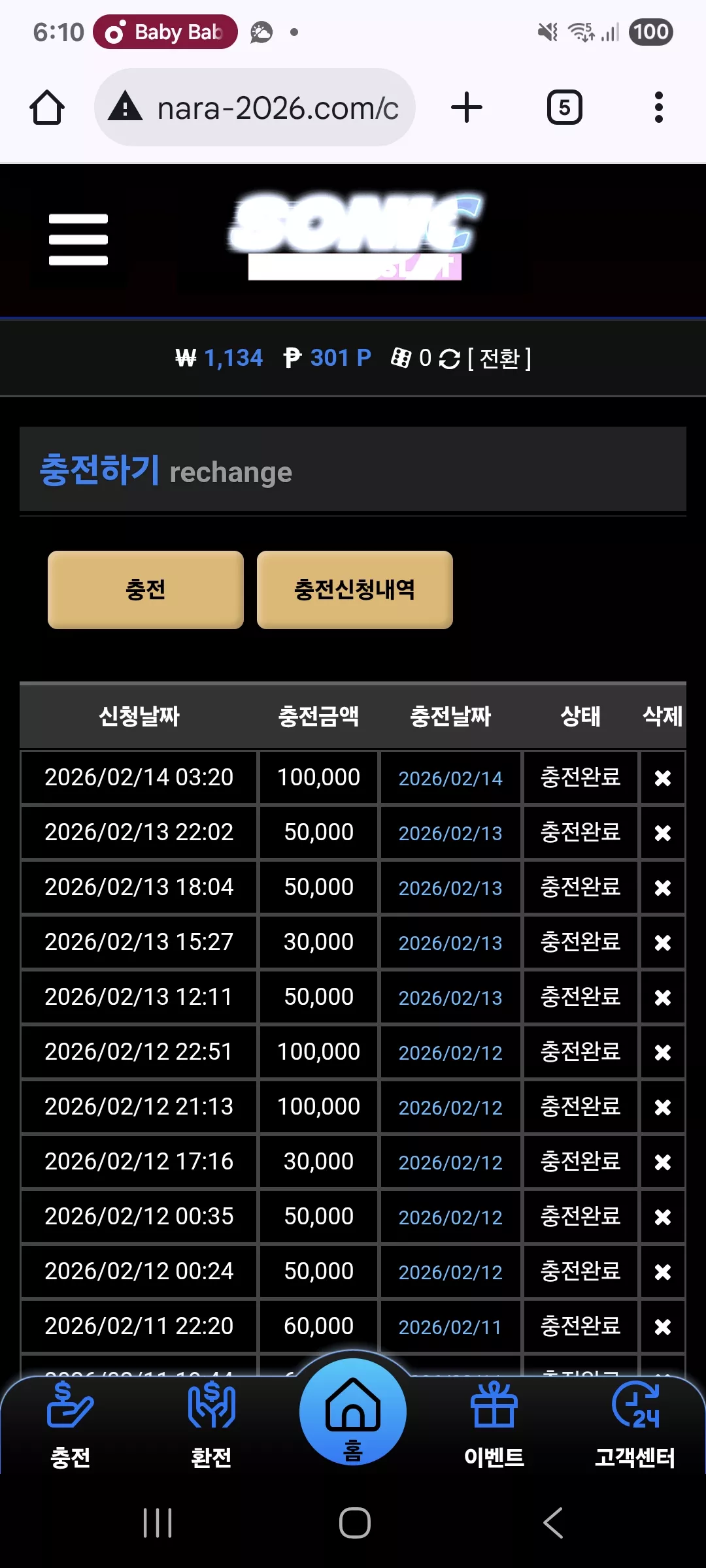Image resolution: width=706 pixels, height=1568 pixels.
Task: Tap the system back button
Action: click(553, 1523)
